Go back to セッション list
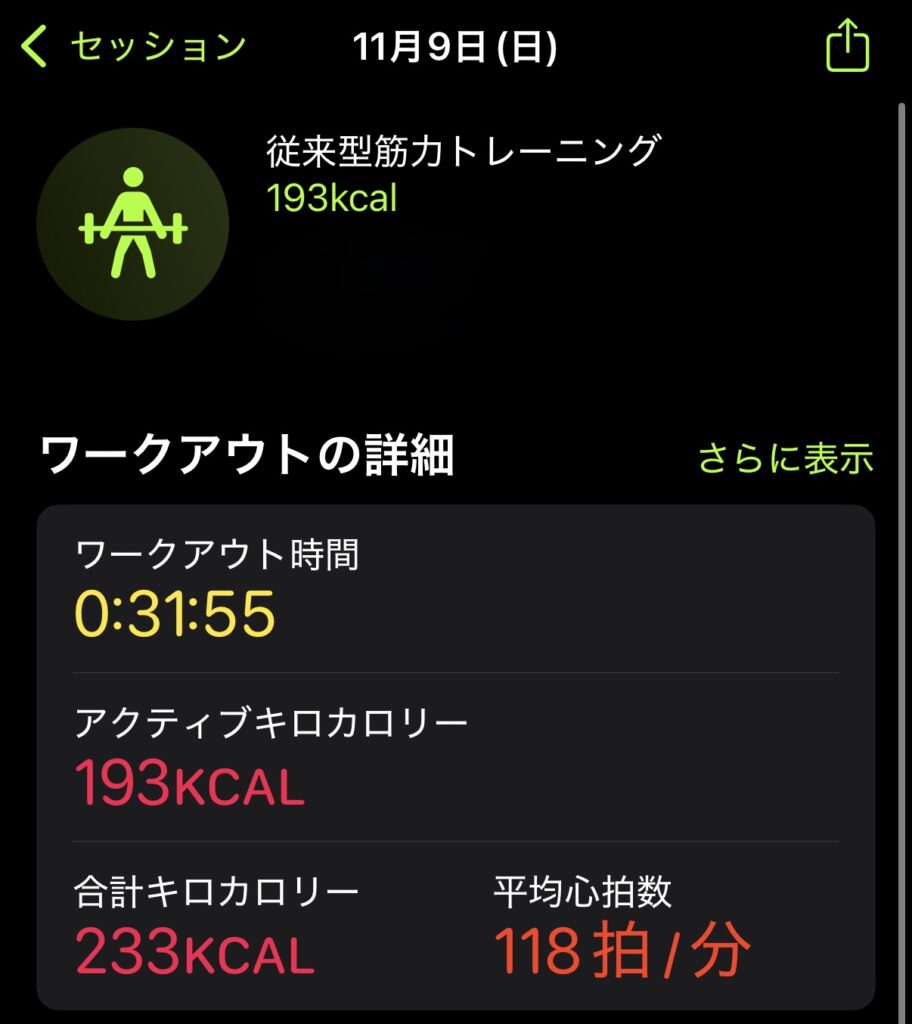This screenshot has width=912, height=1024. (135, 47)
